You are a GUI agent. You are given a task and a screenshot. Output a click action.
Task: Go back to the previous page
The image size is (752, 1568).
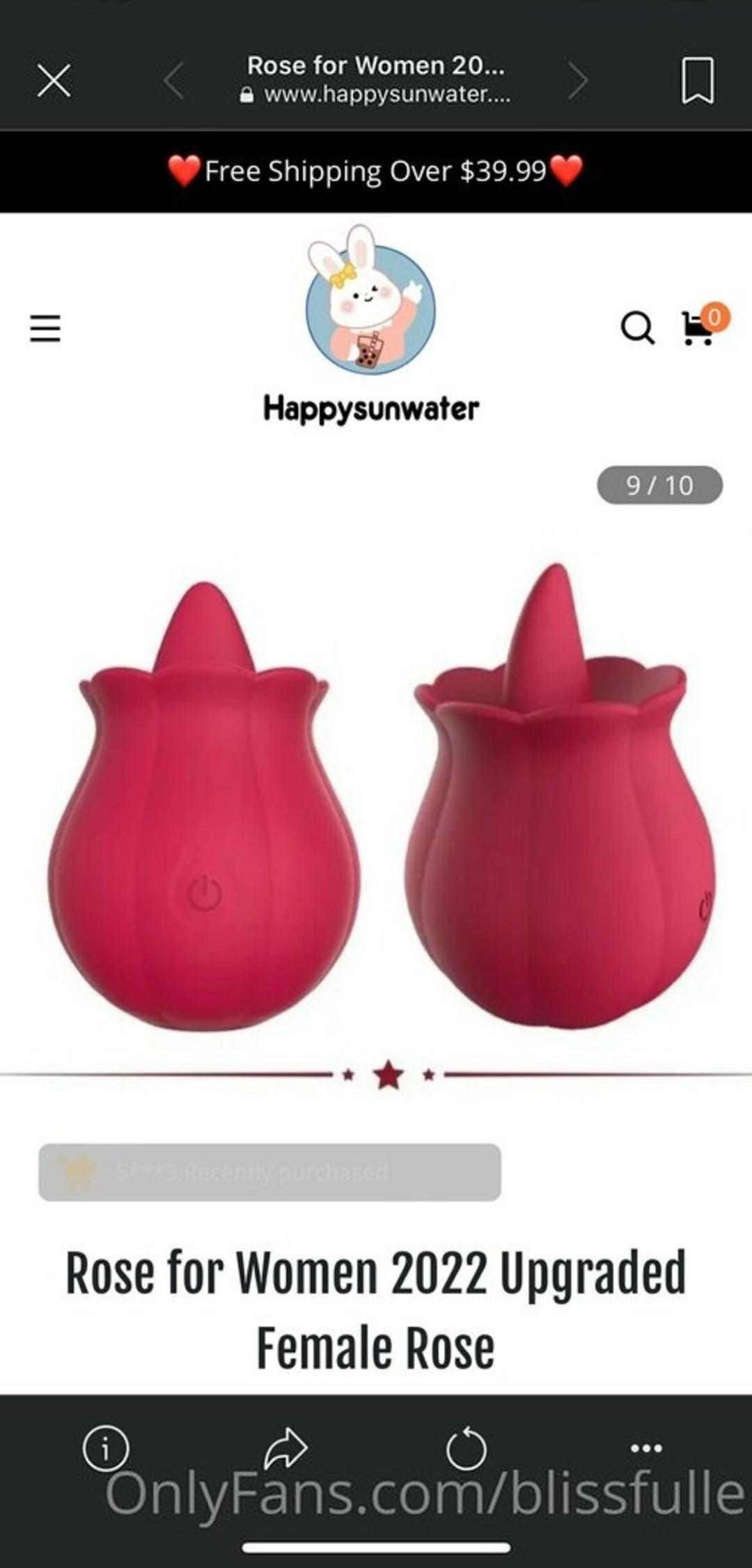click(x=174, y=81)
